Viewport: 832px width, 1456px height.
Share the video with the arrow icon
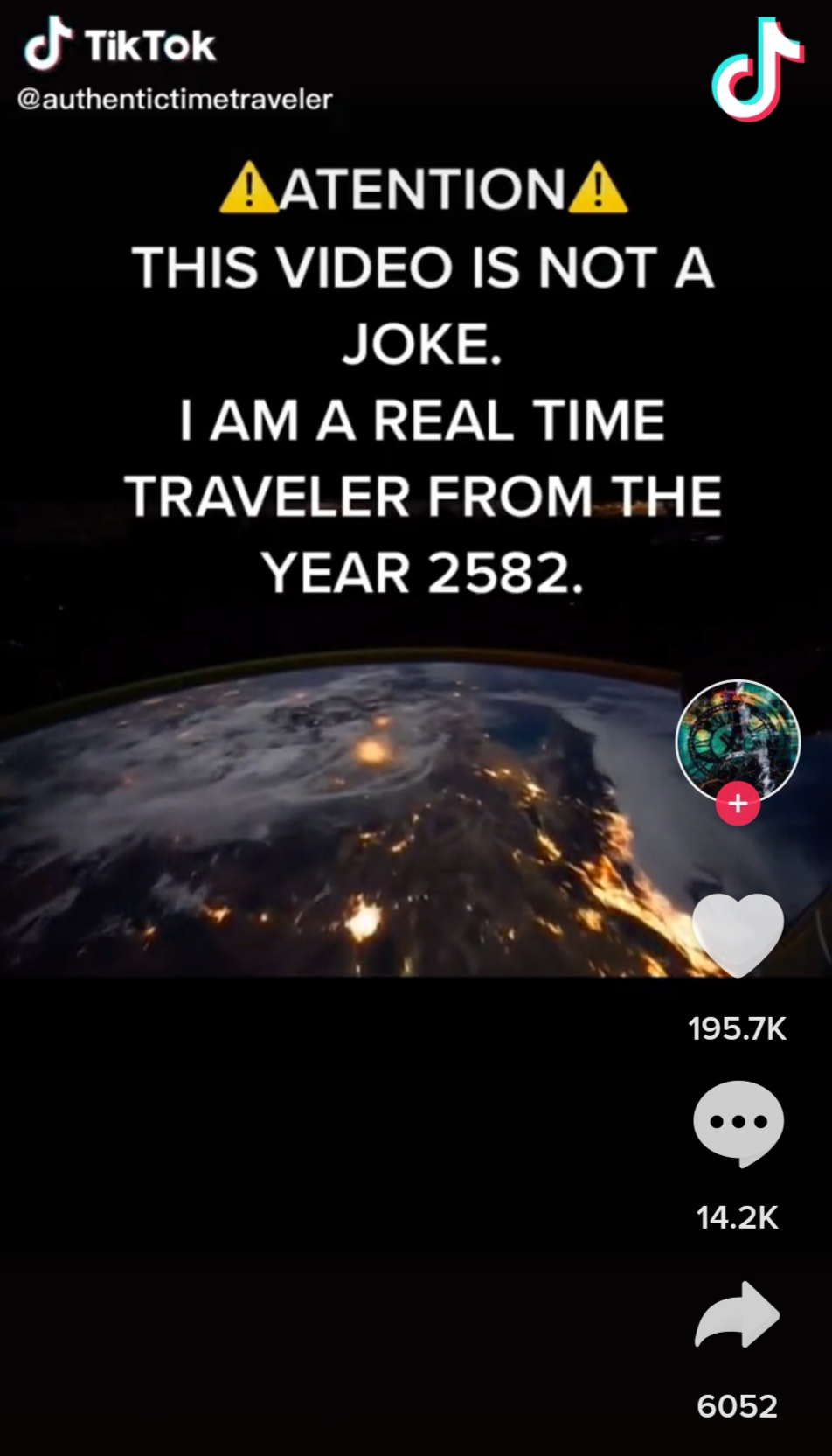pyautogui.click(x=737, y=1314)
